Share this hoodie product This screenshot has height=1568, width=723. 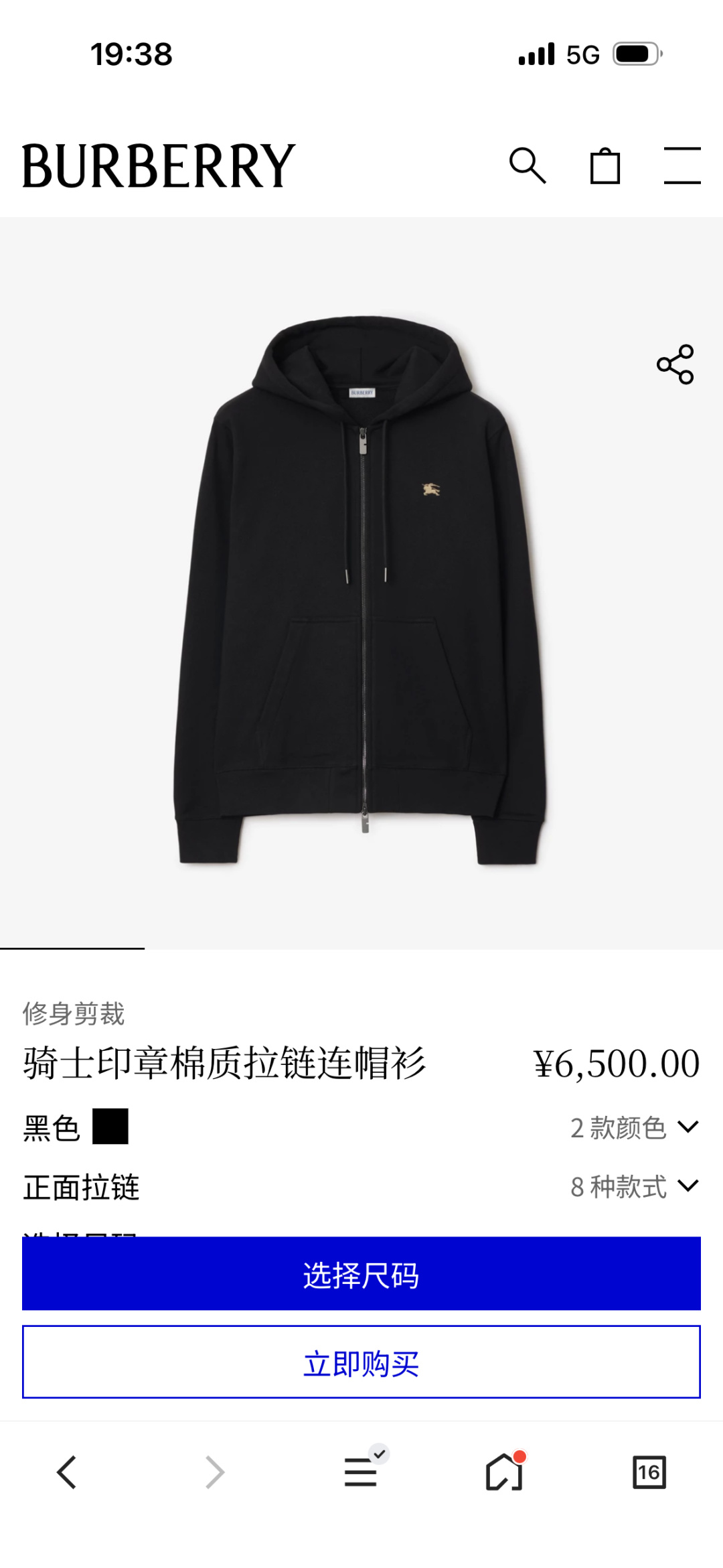675,364
